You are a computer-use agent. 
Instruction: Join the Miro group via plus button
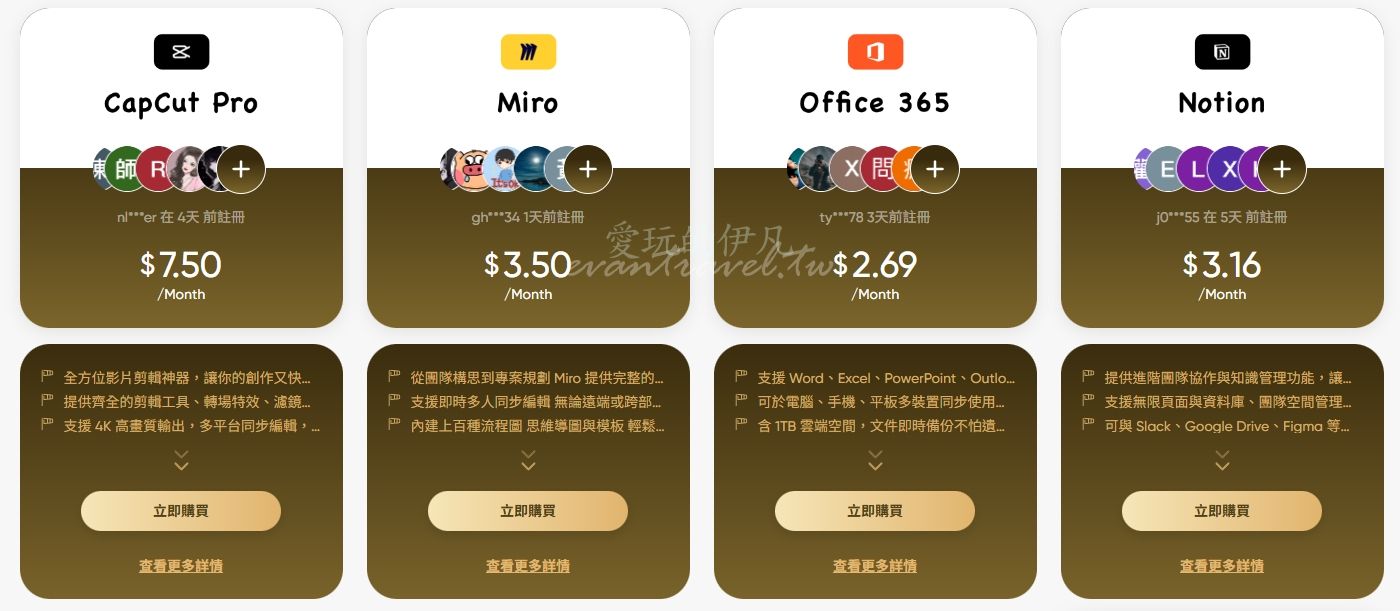588,169
